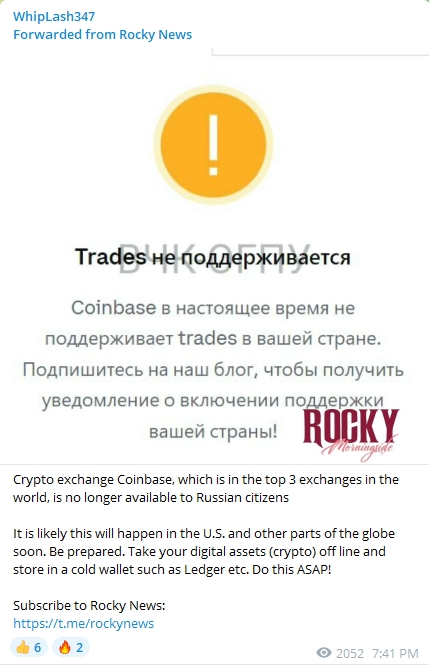Add a fire reaction to the post
The height and width of the screenshot is (666, 429).
click(x=71, y=647)
